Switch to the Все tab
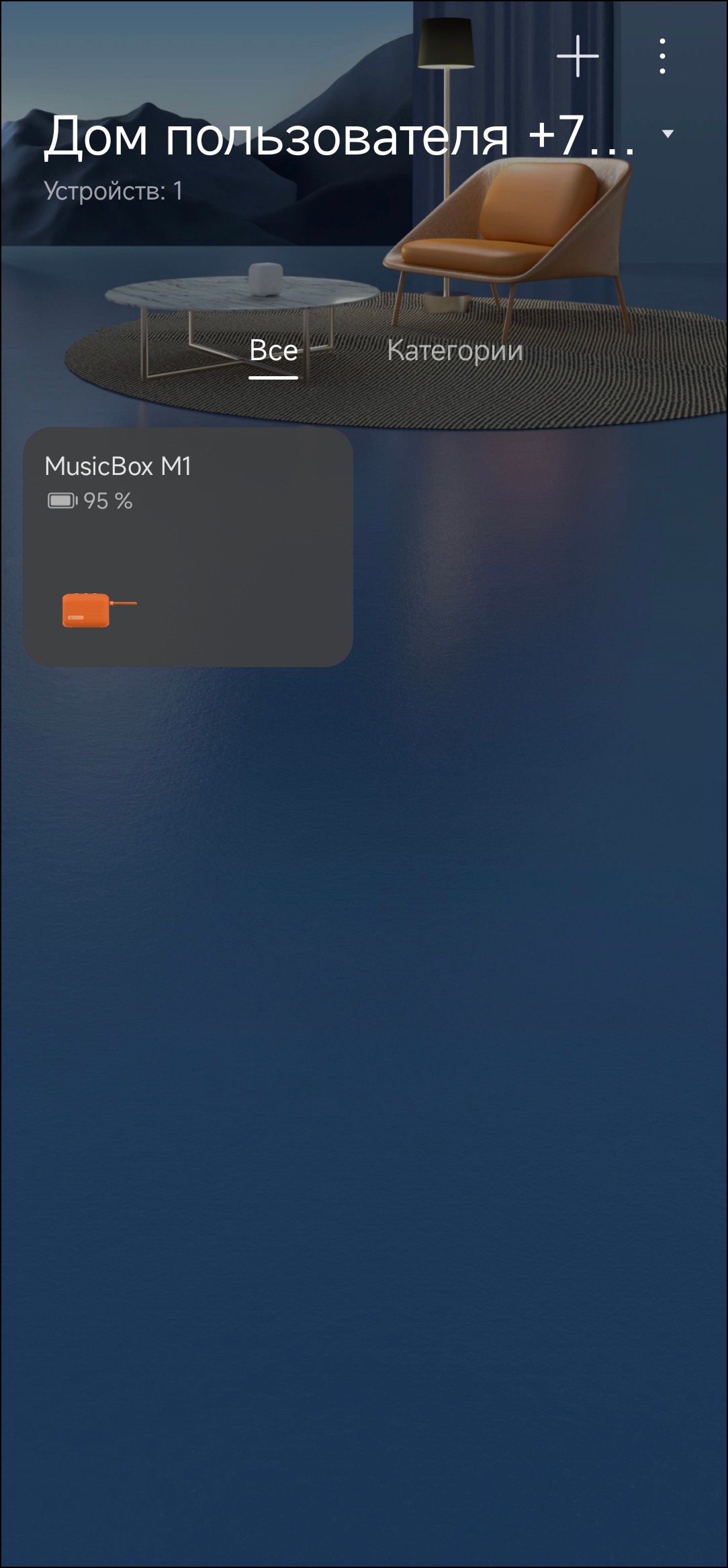Screen dimensions: 728x1568 [x=273, y=351]
